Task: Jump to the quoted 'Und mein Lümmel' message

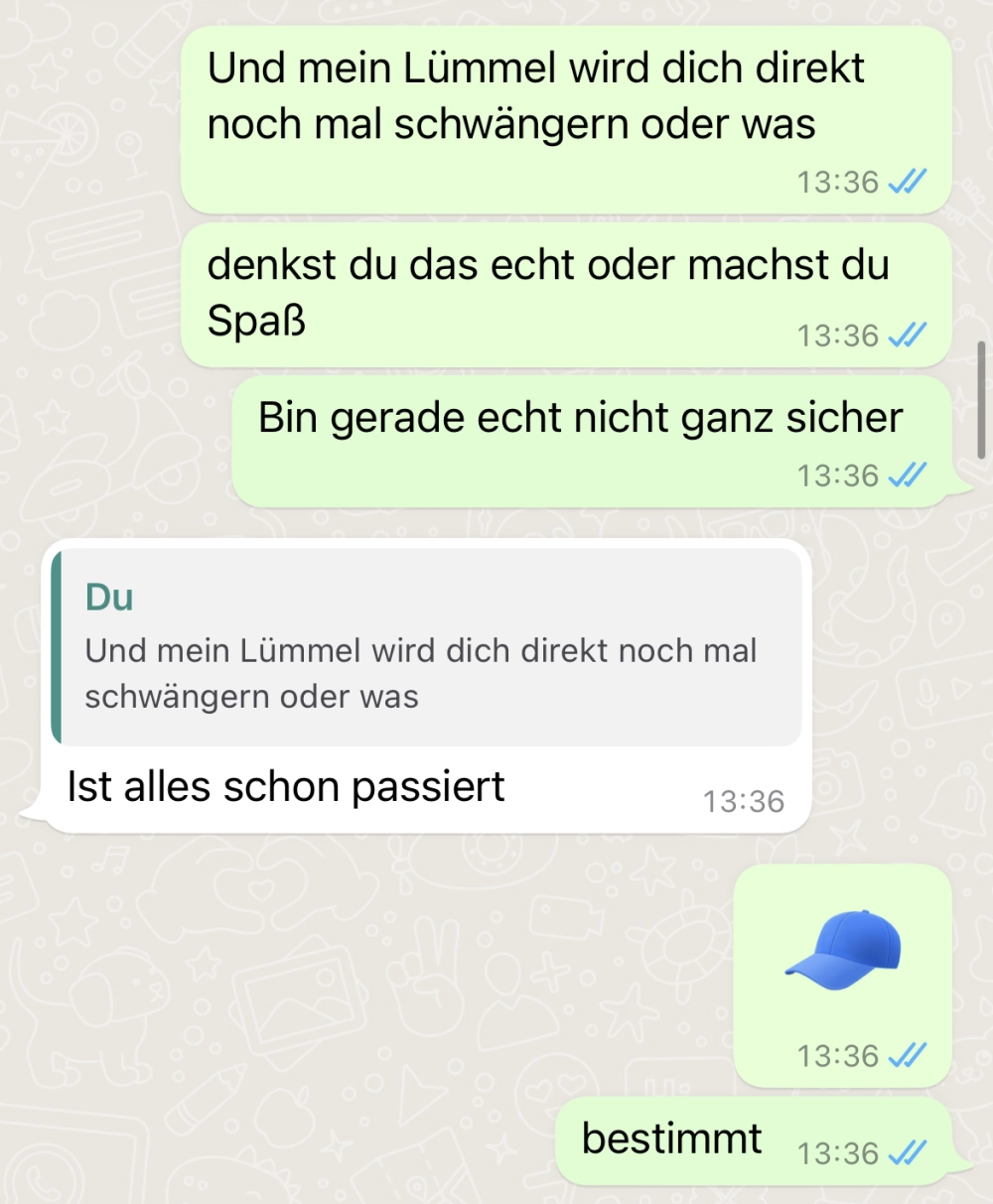Action: (427, 647)
